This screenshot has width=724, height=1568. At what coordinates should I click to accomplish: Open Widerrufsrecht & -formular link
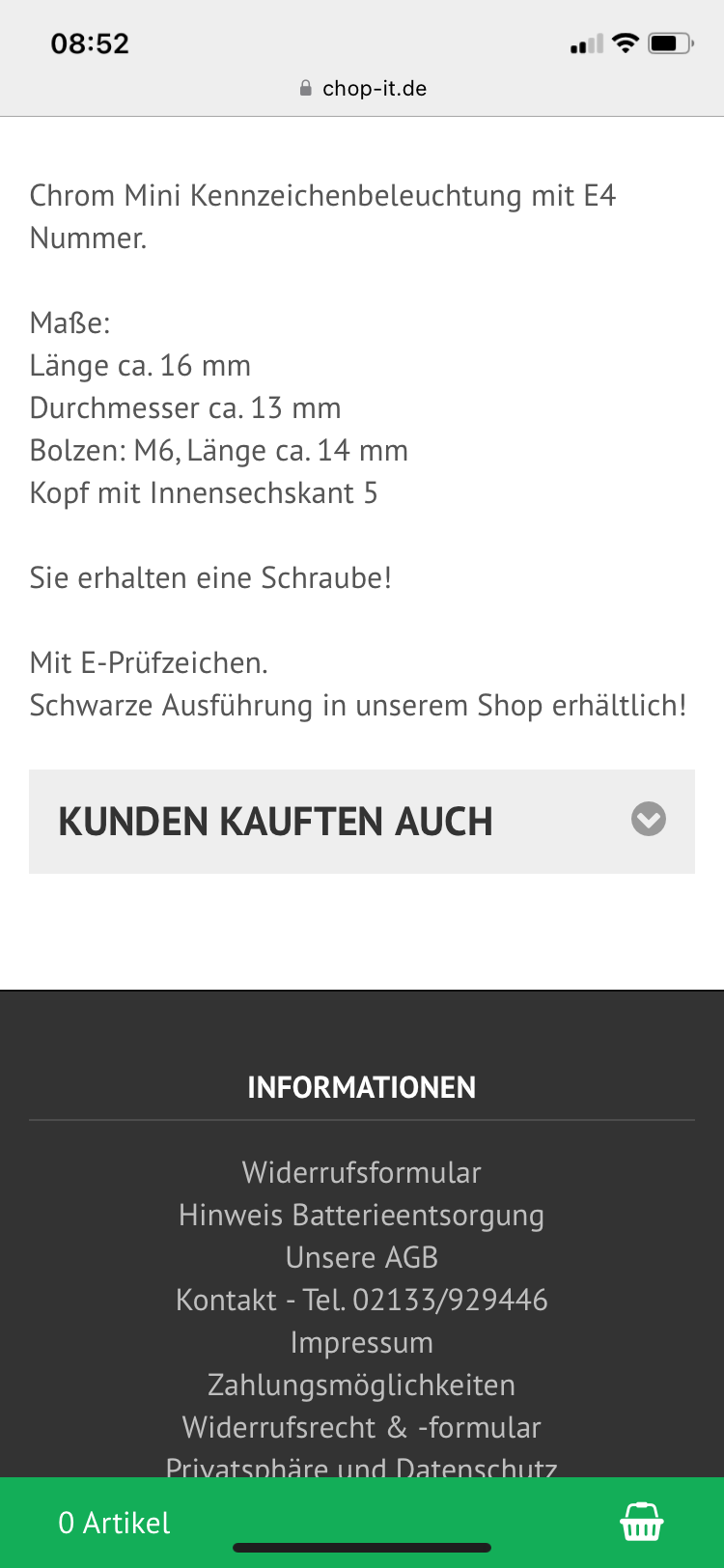click(361, 1427)
